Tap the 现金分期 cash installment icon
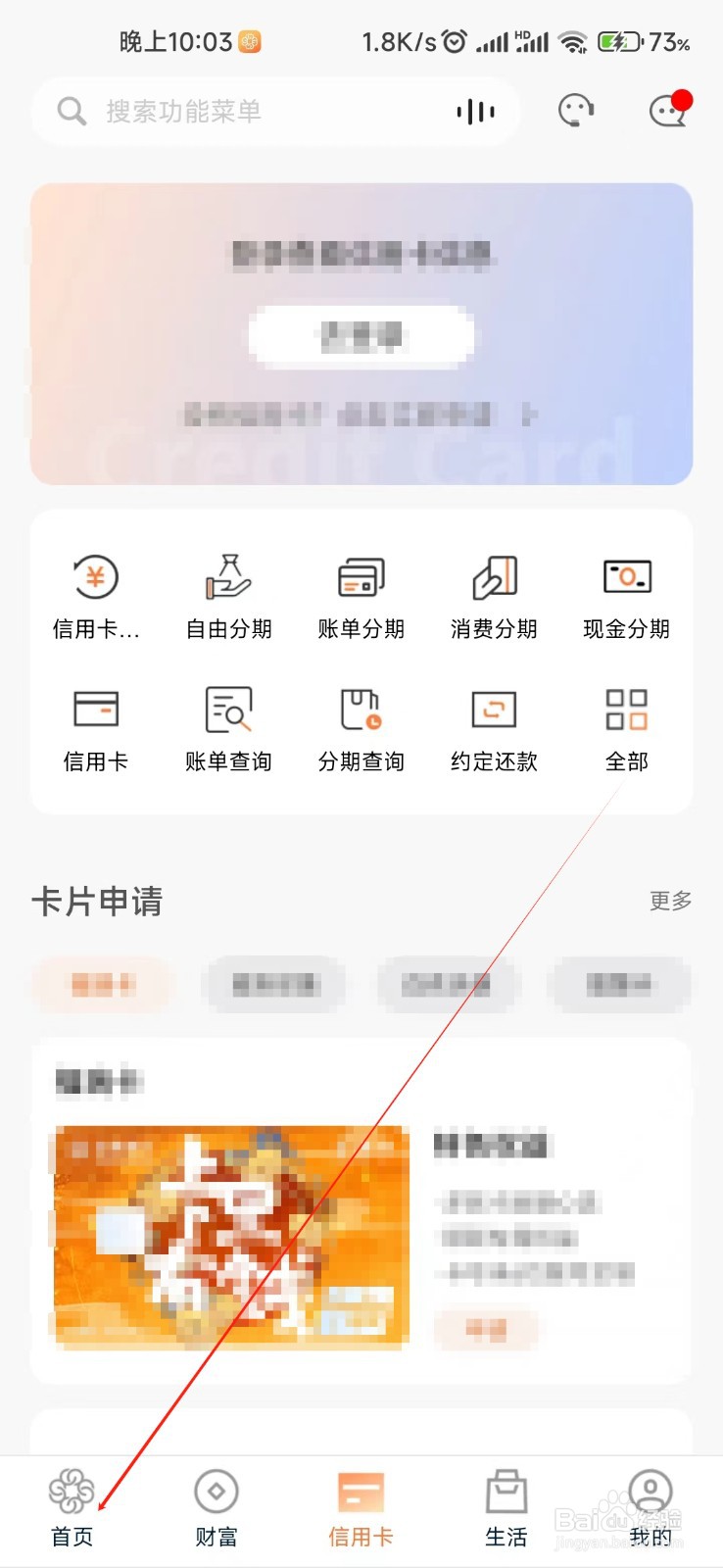723x1568 pixels. point(625,596)
